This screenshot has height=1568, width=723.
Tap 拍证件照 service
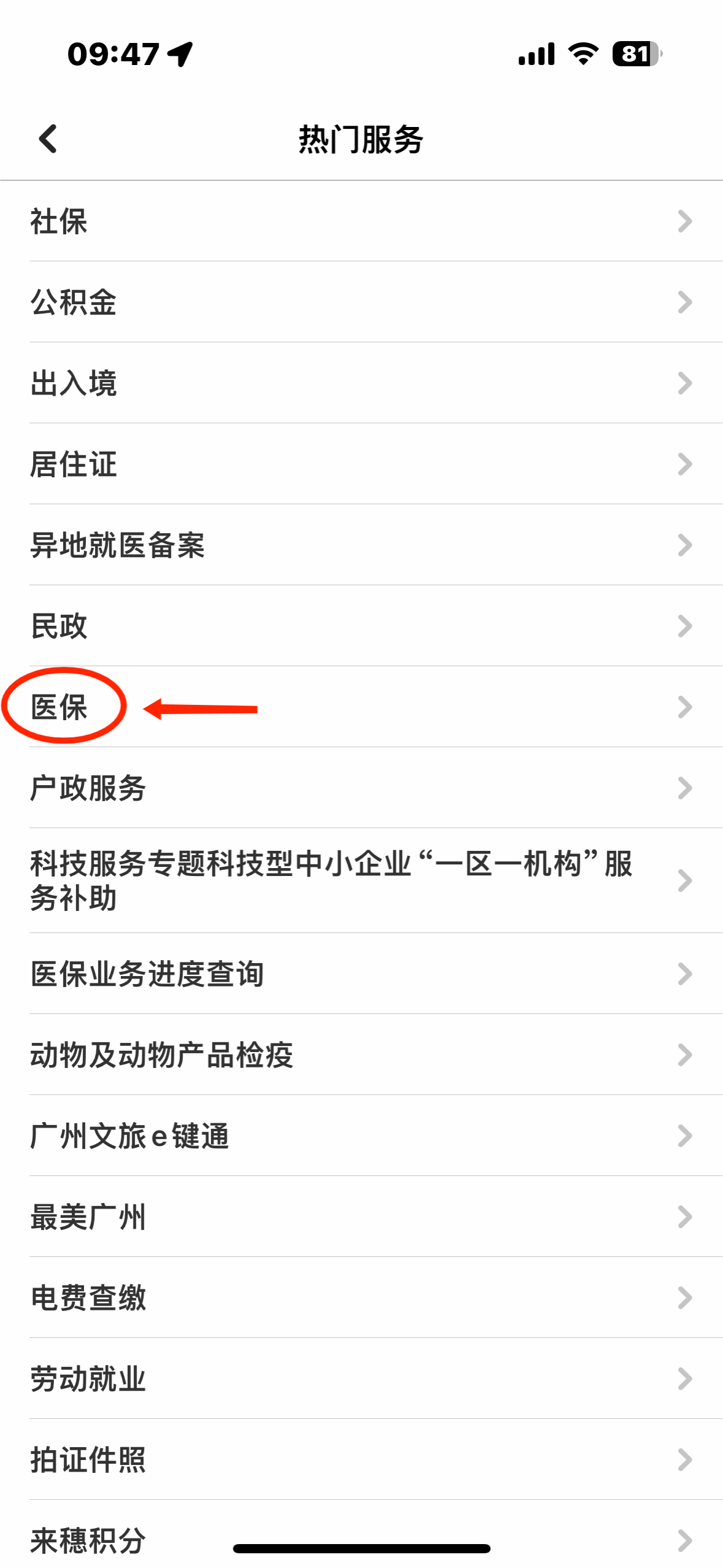(x=361, y=1460)
